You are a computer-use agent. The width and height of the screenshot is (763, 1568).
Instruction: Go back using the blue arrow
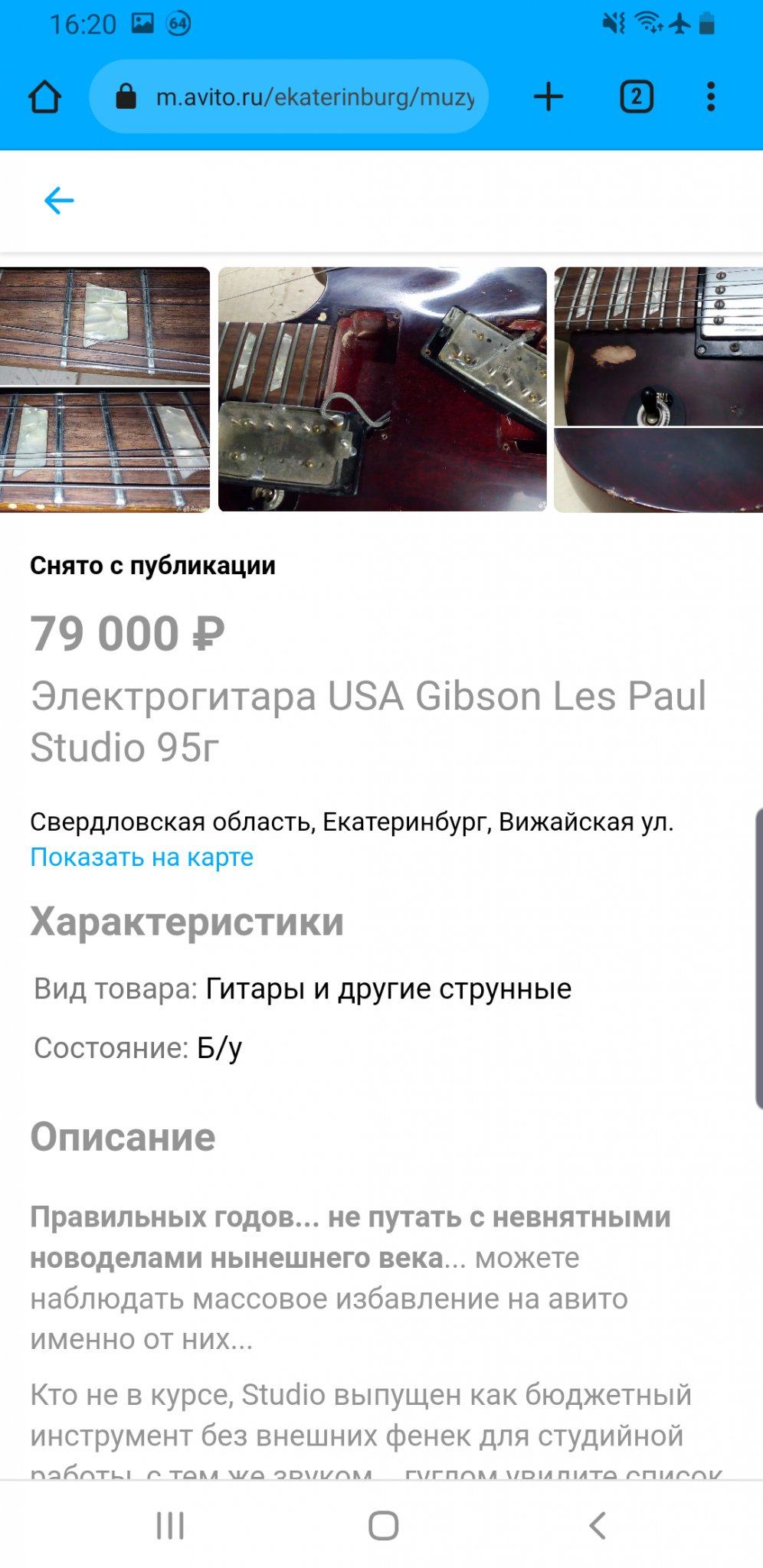click(x=59, y=201)
